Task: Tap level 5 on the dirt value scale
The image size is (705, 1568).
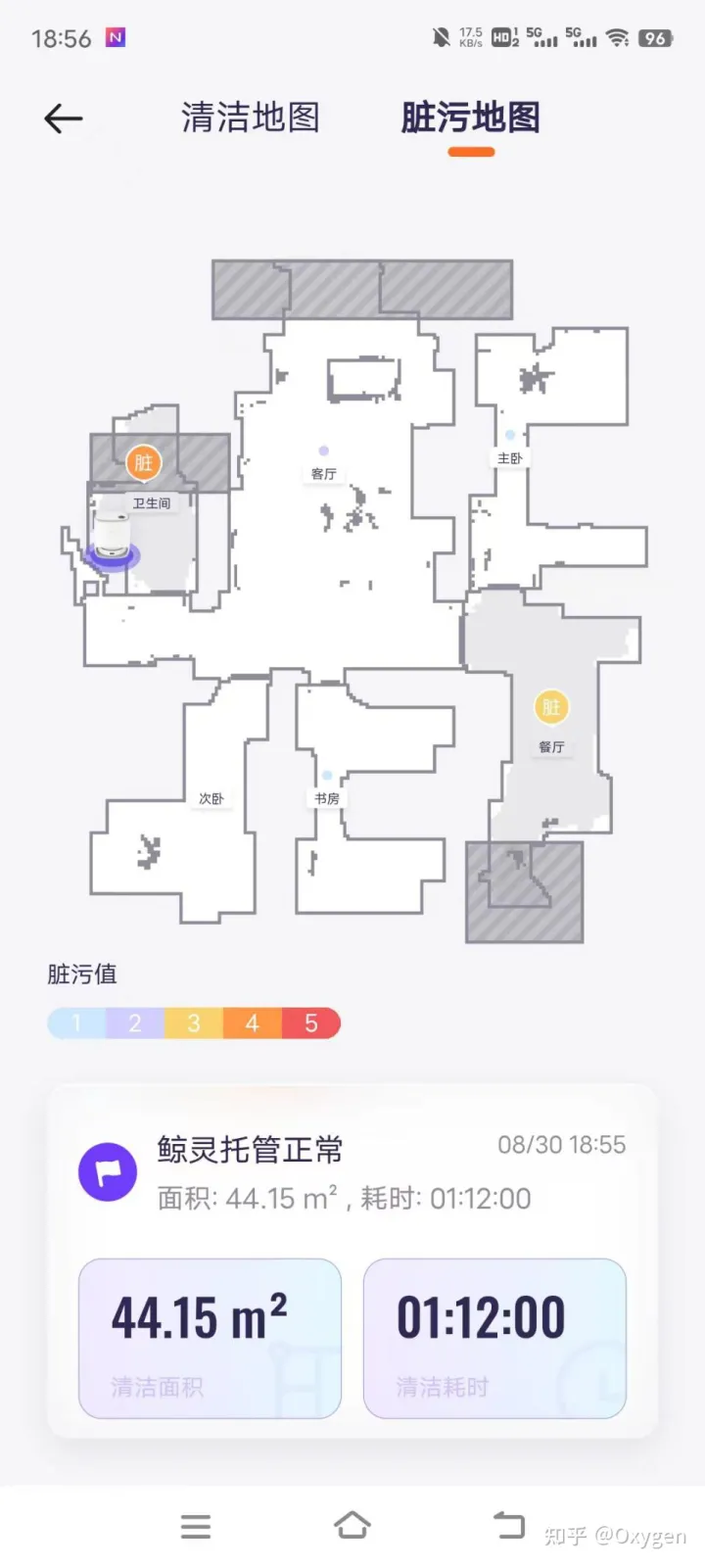Action: pyautogui.click(x=311, y=1022)
